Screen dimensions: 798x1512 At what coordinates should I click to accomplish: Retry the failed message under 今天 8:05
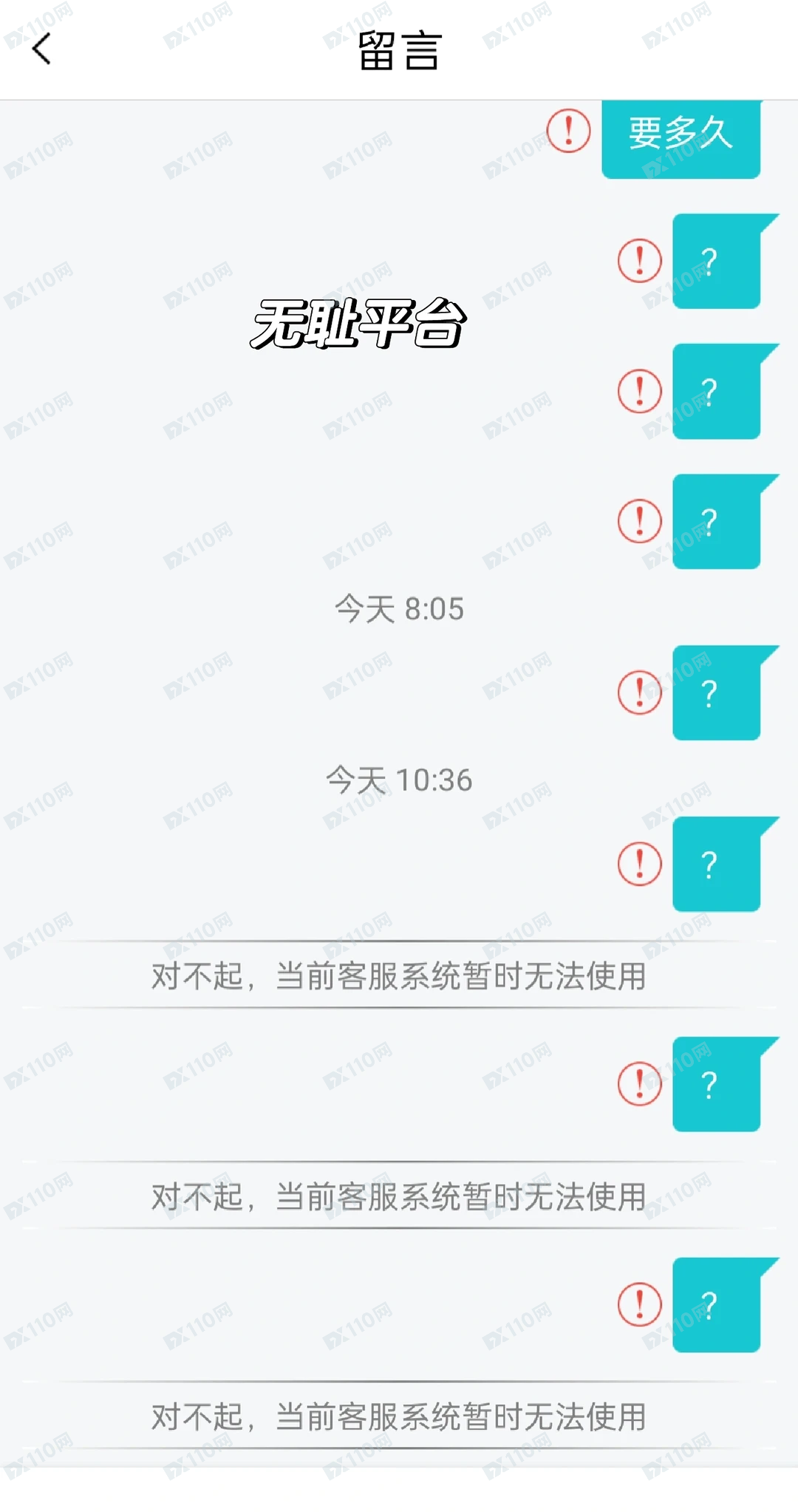[x=639, y=692]
